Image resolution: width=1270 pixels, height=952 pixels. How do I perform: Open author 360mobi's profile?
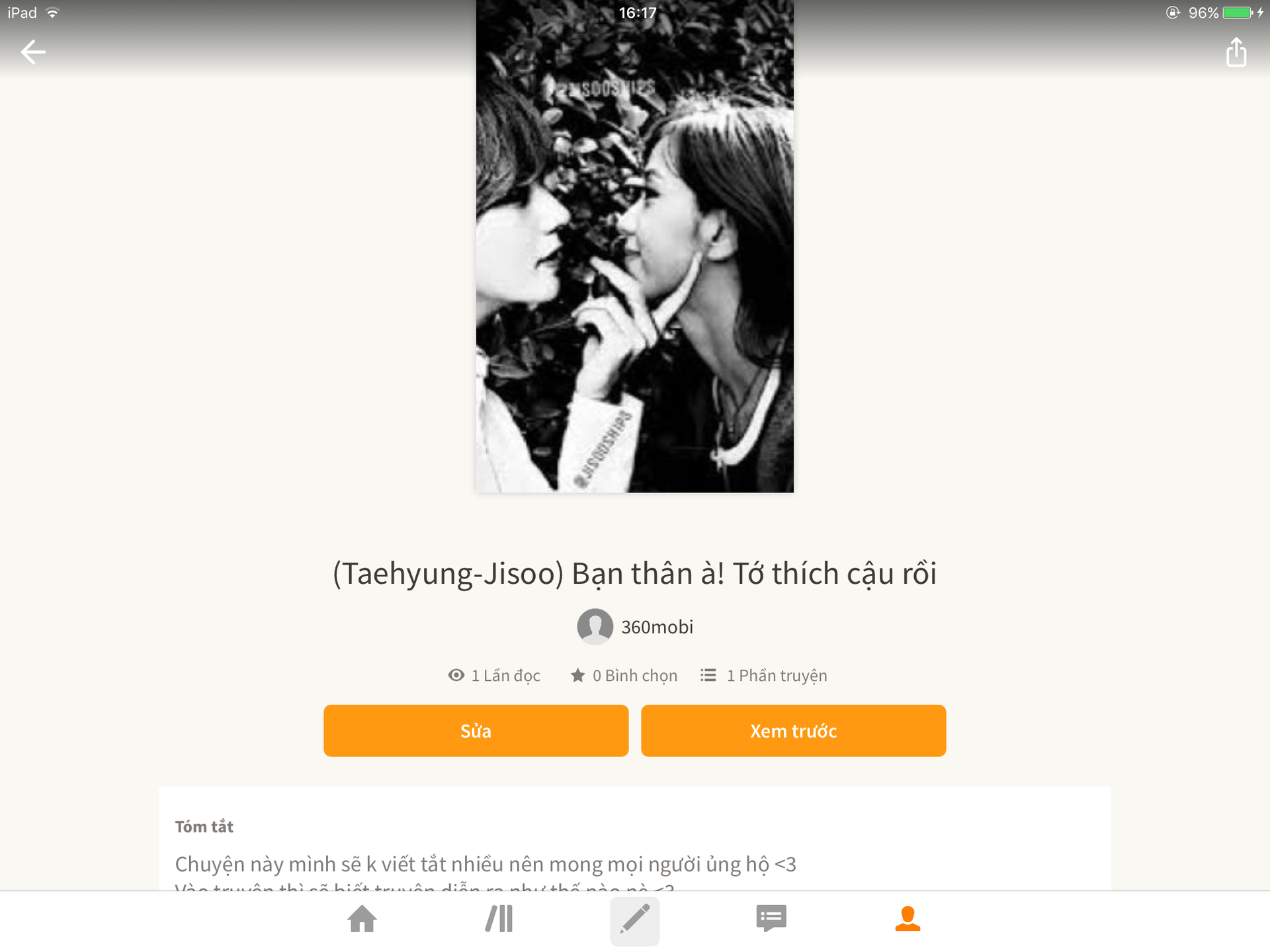[635, 627]
